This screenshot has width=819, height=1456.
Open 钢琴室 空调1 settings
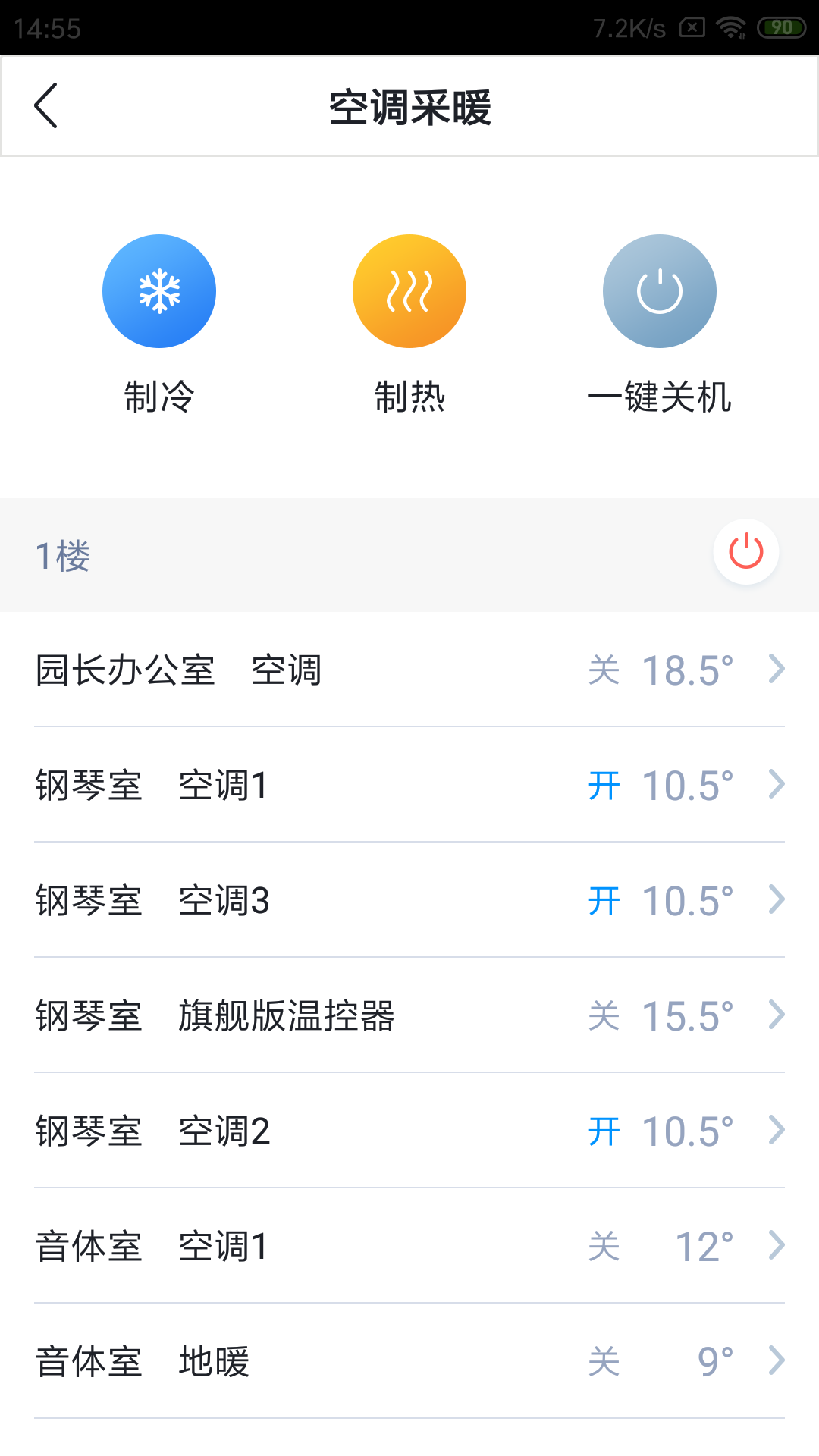coord(409,785)
